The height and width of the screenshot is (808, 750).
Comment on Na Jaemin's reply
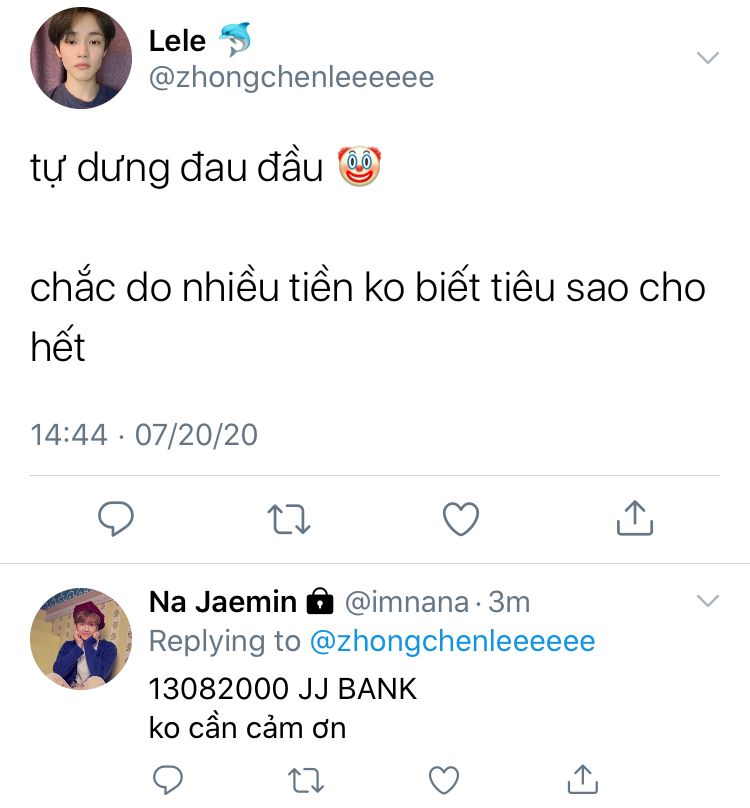167,780
